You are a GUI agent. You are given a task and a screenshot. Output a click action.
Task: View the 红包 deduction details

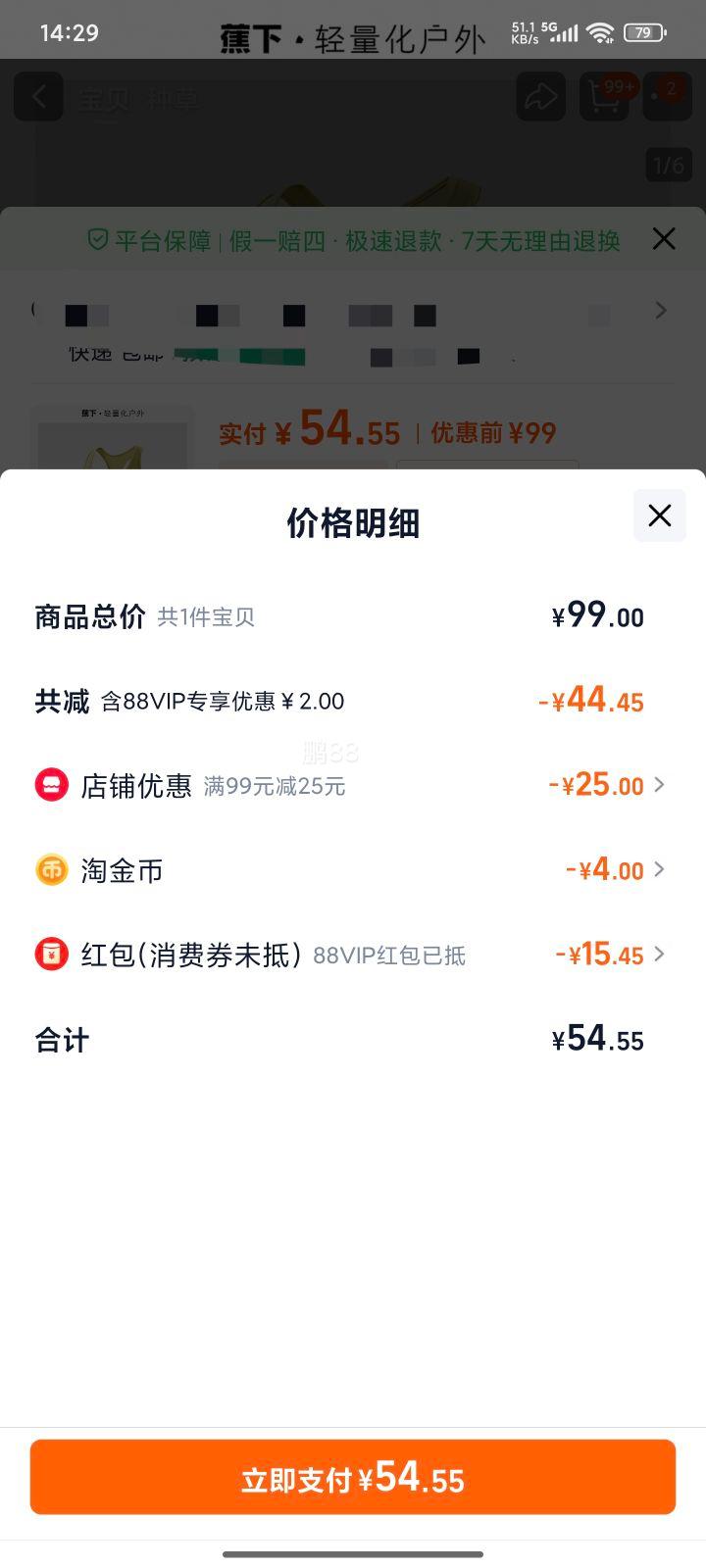coord(351,955)
